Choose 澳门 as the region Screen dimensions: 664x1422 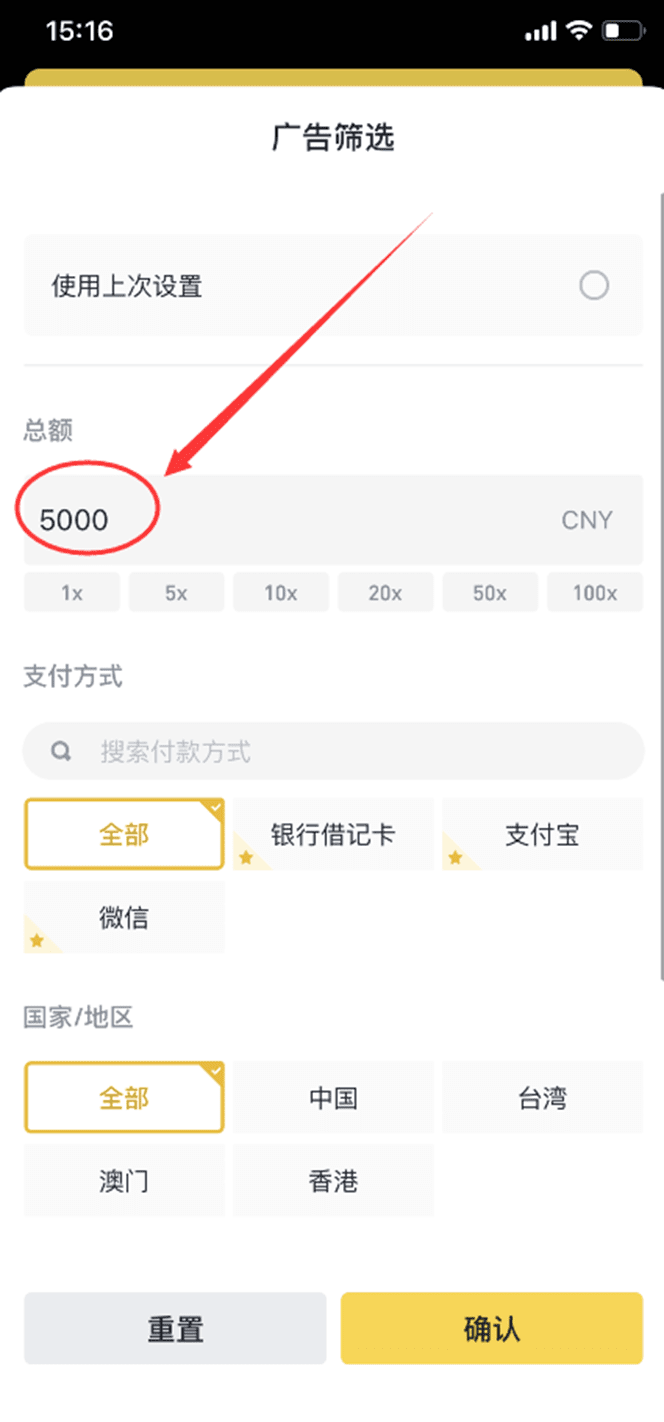click(124, 1181)
